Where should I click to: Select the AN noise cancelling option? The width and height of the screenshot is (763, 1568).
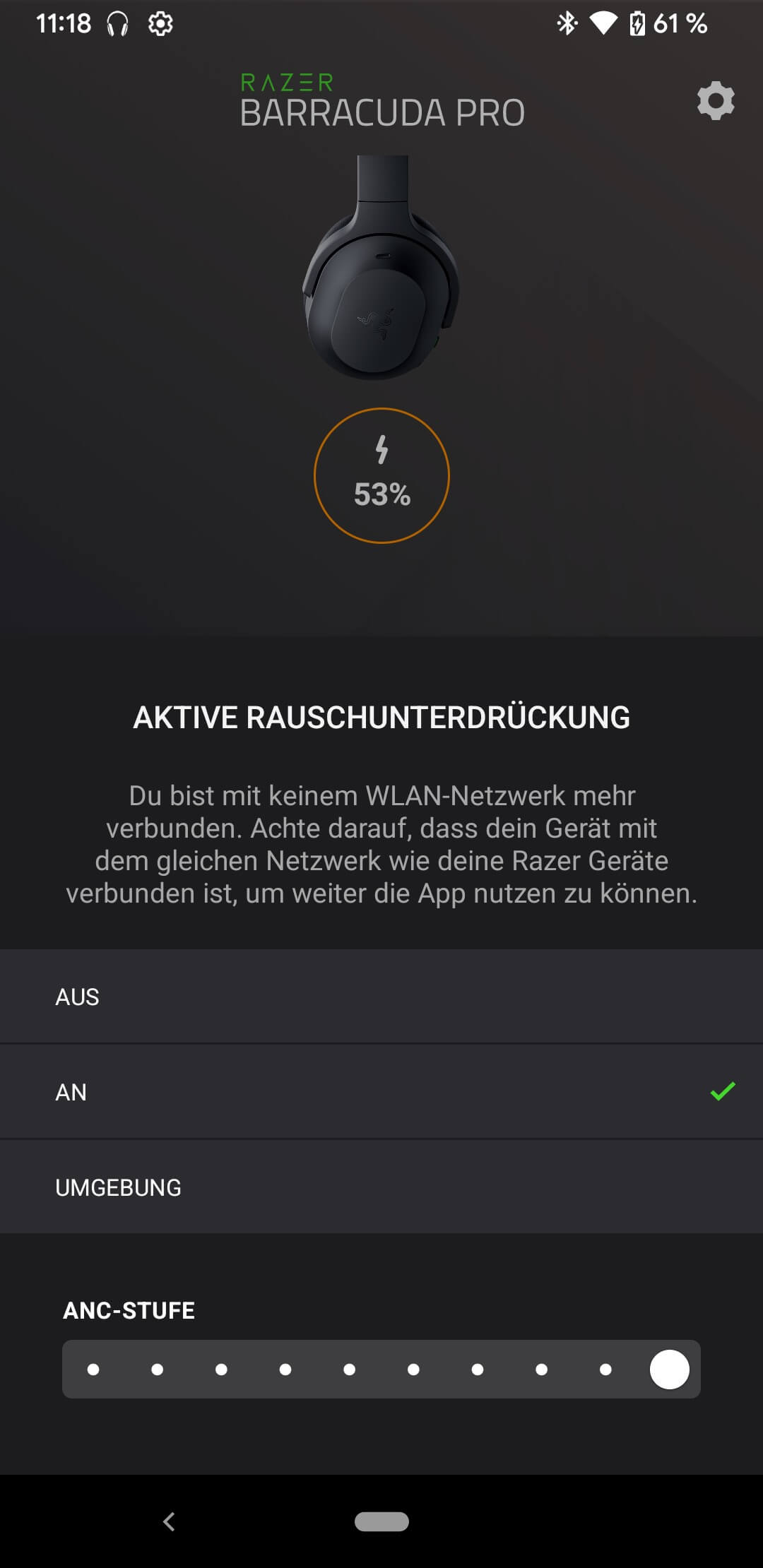[381, 1092]
